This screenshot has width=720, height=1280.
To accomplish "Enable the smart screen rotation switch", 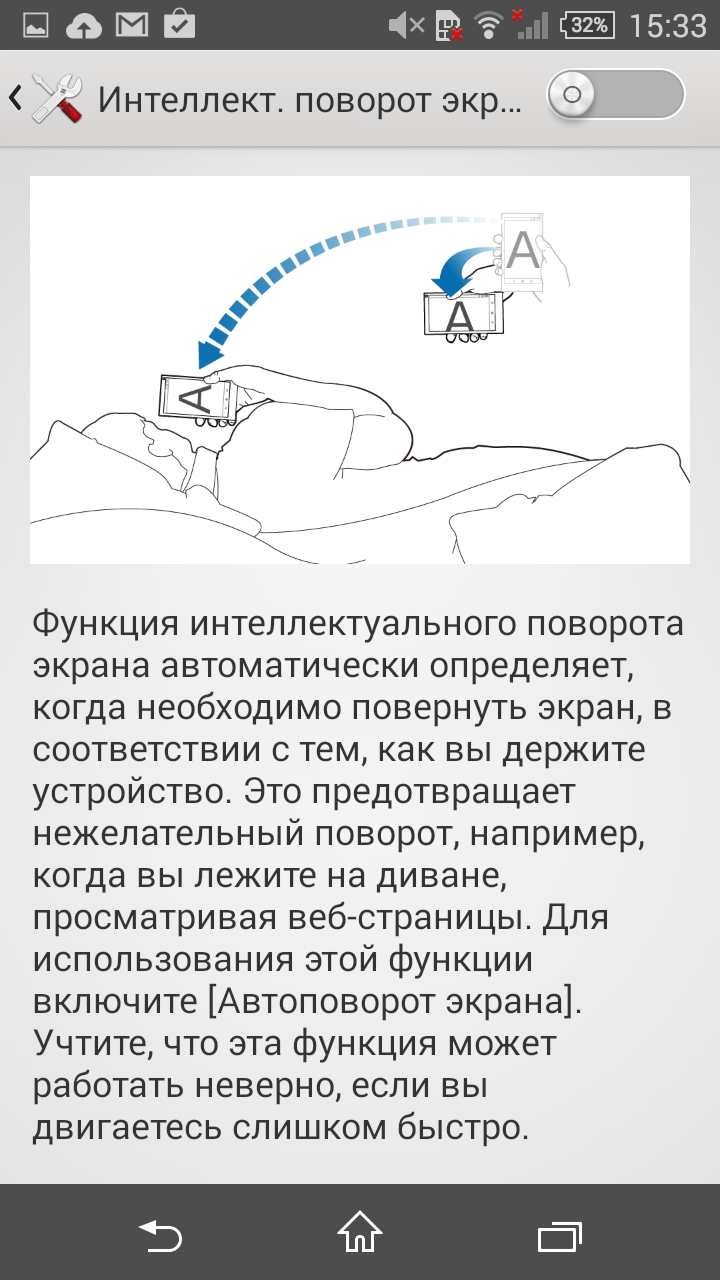I will coord(615,97).
